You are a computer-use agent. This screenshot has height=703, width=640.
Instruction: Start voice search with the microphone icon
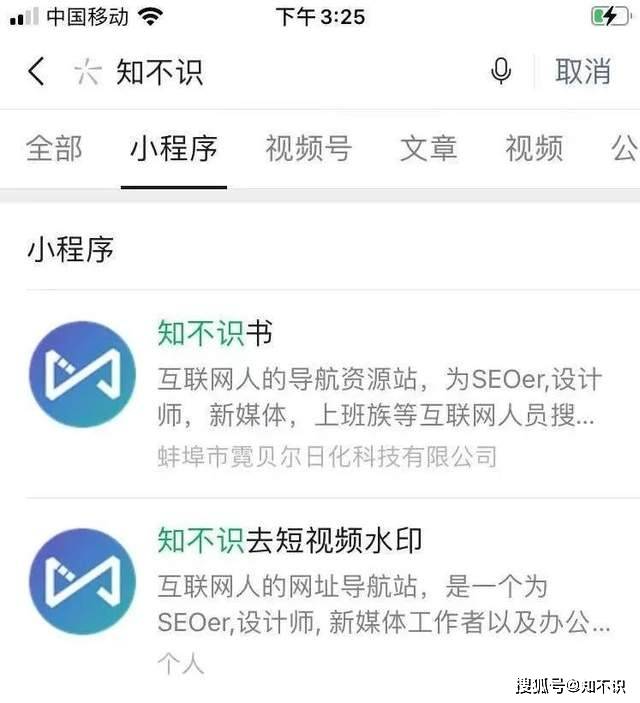tap(501, 72)
